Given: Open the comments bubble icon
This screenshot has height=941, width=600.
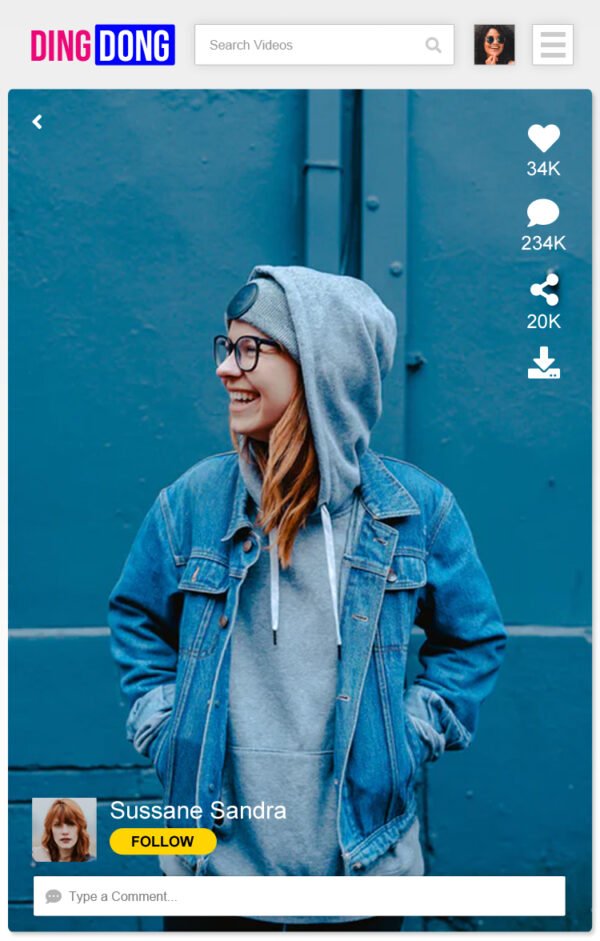Looking at the screenshot, I should pos(543,212).
